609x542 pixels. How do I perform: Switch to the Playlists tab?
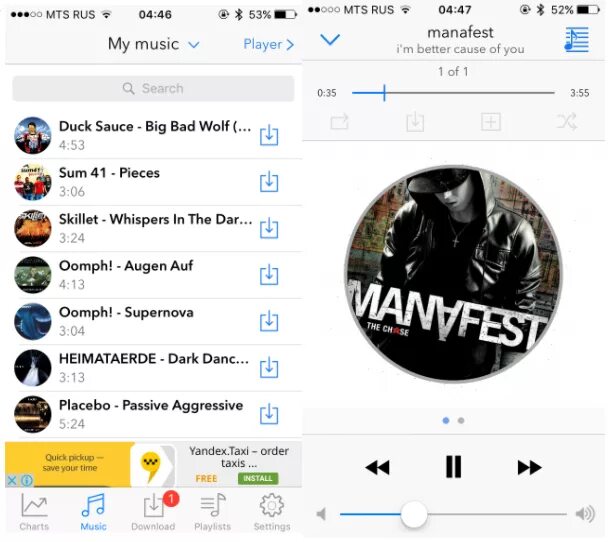pos(212,512)
